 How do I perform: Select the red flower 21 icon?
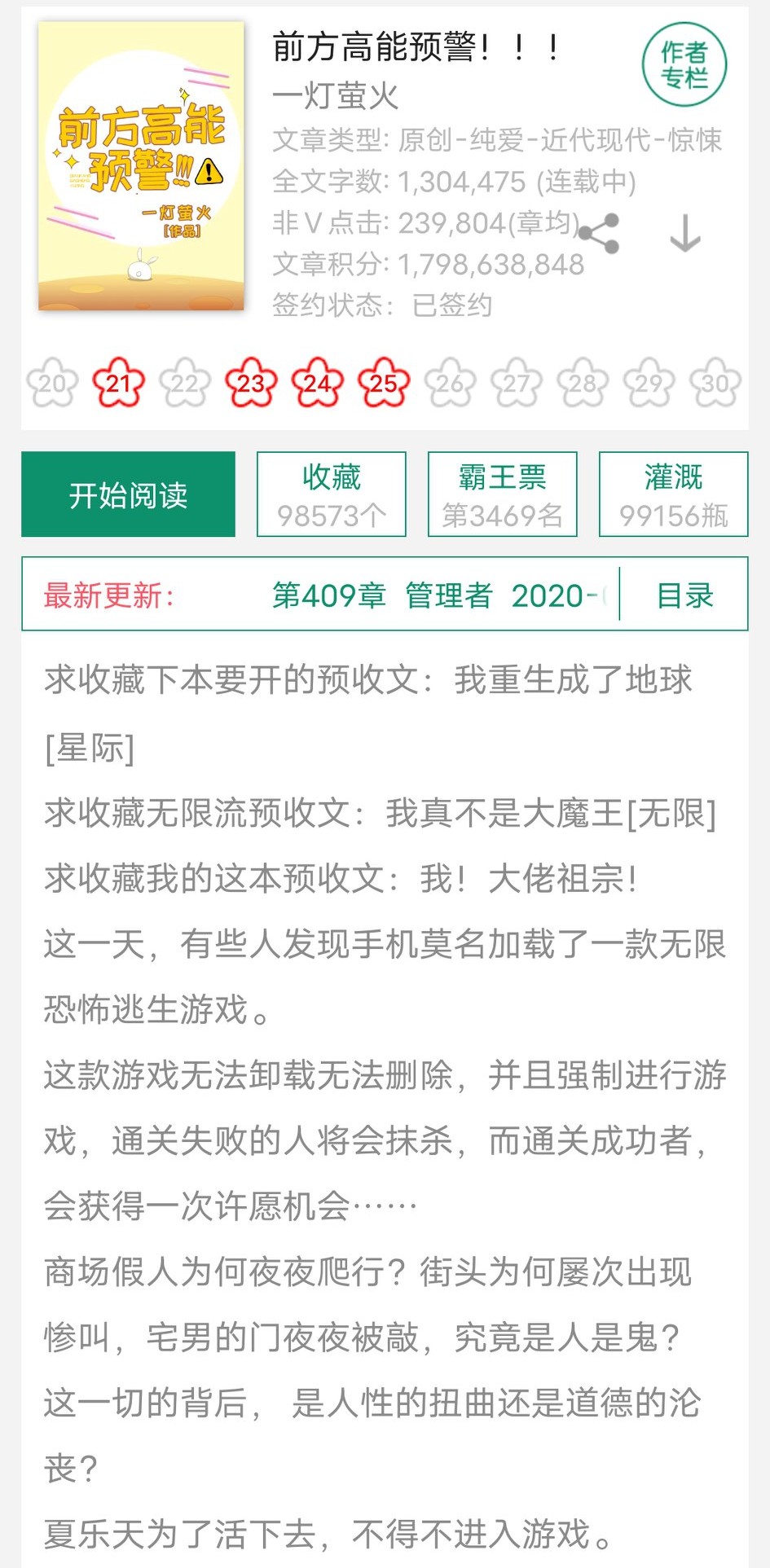119,383
